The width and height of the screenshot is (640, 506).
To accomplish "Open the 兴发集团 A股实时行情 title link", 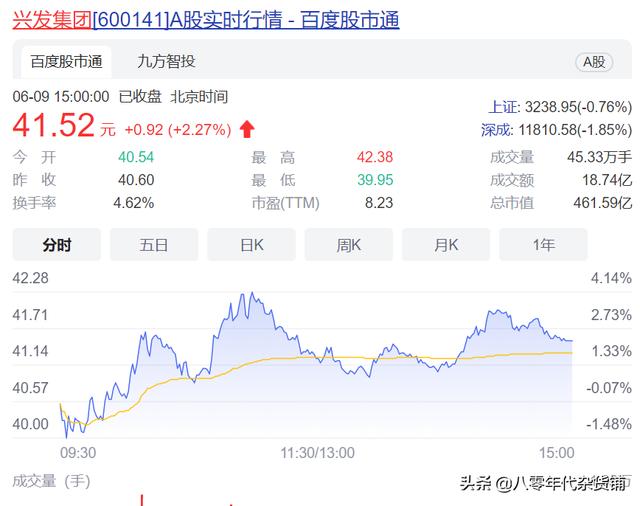I will (x=205, y=19).
